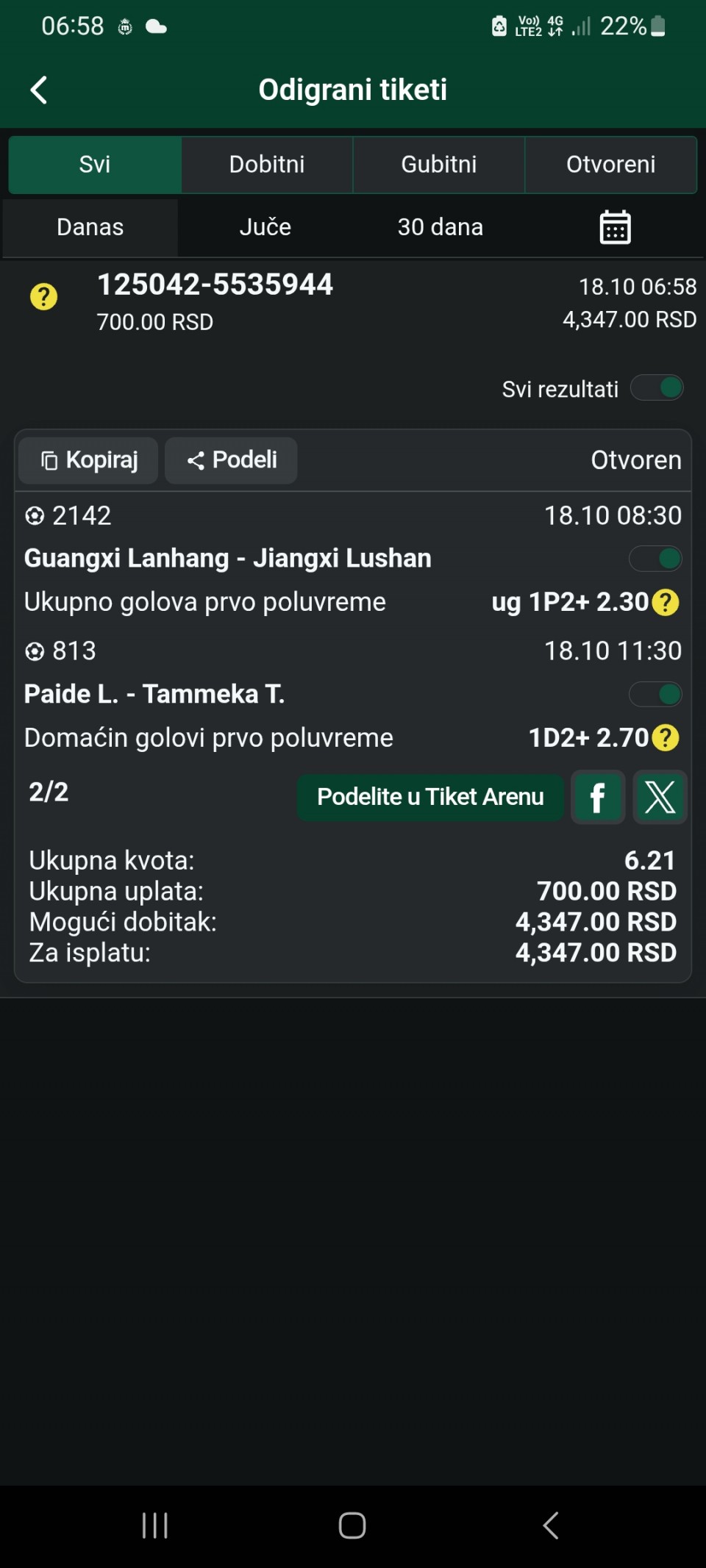Share ticket on X
This screenshot has width=706, height=1568.
(660, 798)
